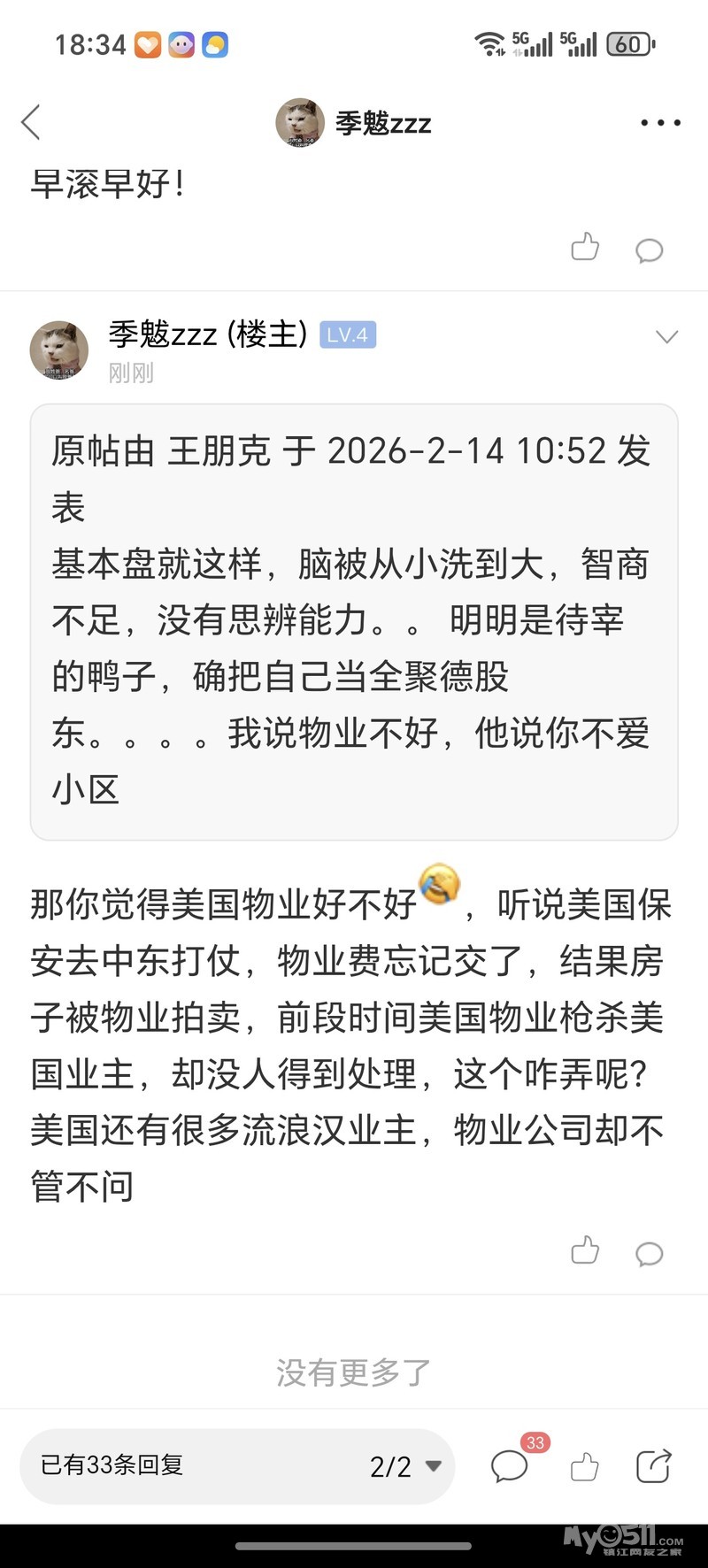The width and height of the screenshot is (708, 1568).
Task: Comment on the reply about 美国物业
Action: pyautogui.click(x=649, y=1254)
